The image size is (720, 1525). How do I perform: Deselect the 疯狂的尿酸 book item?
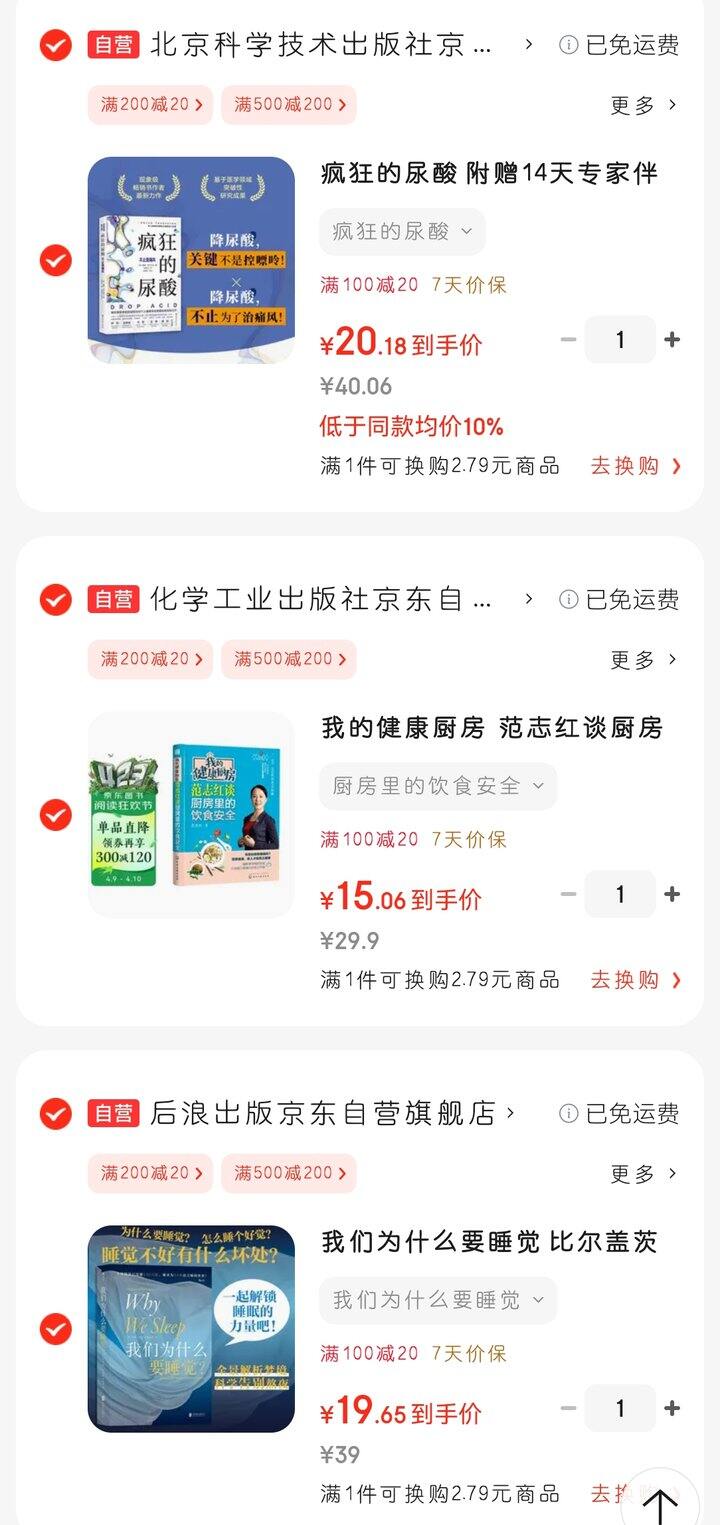tap(55, 261)
